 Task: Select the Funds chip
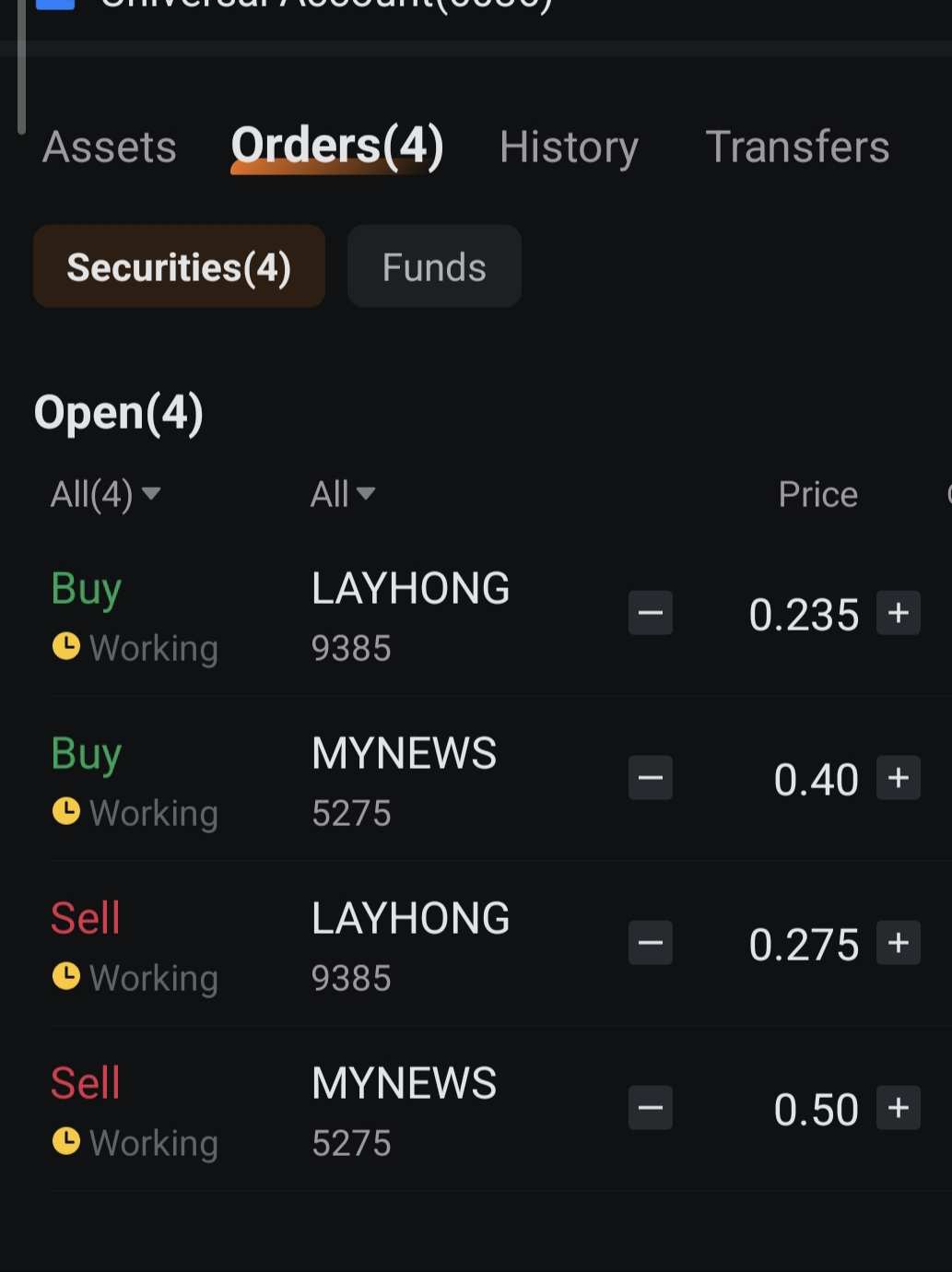tap(434, 267)
